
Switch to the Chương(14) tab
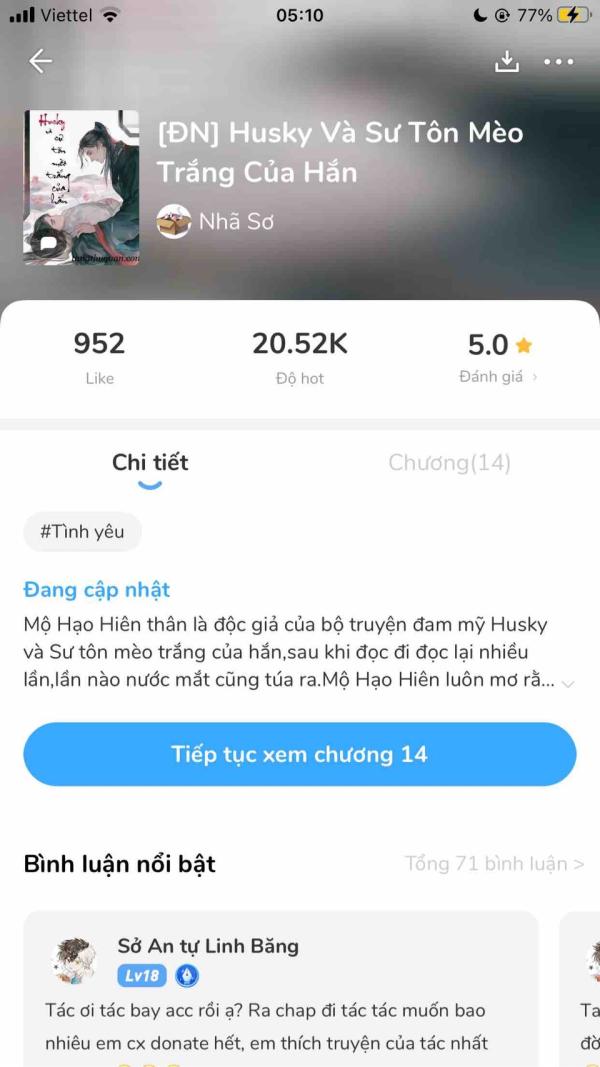click(x=450, y=463)
